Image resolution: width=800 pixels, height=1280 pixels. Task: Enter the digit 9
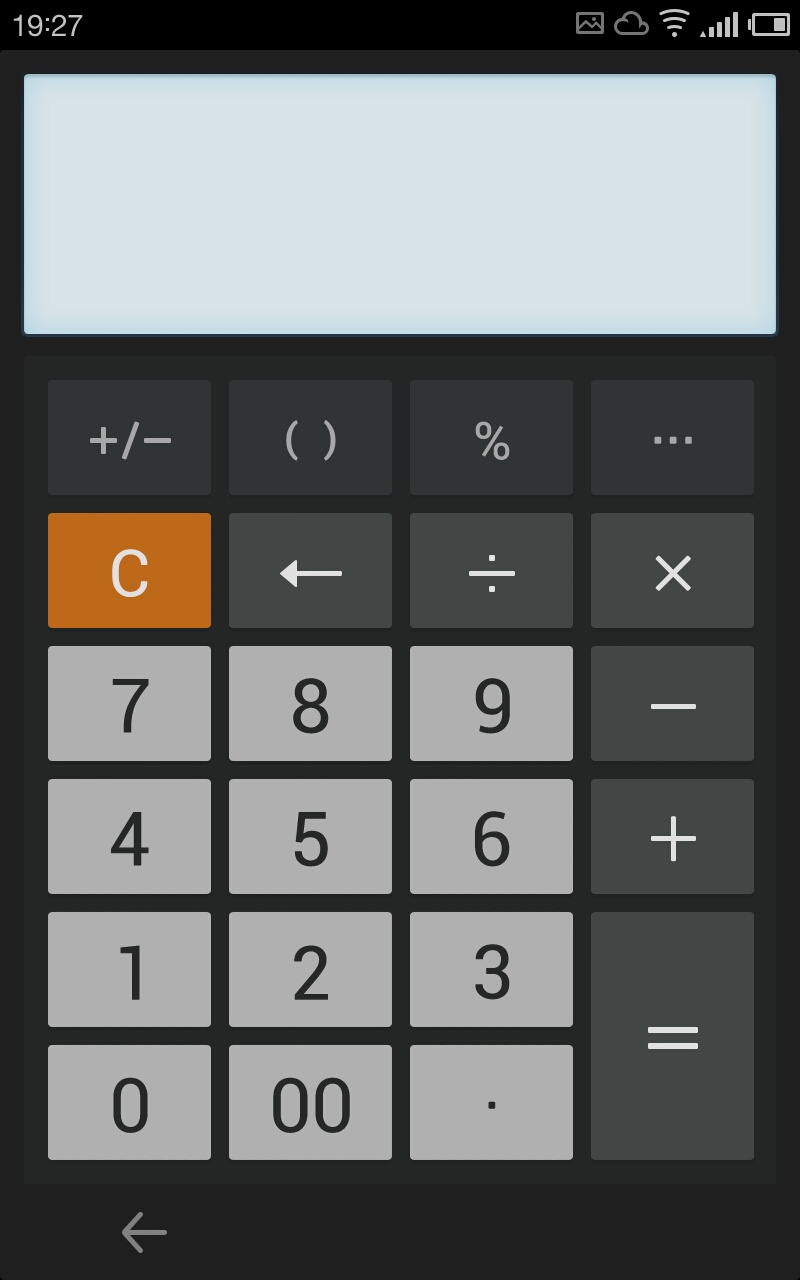point(491,703)
